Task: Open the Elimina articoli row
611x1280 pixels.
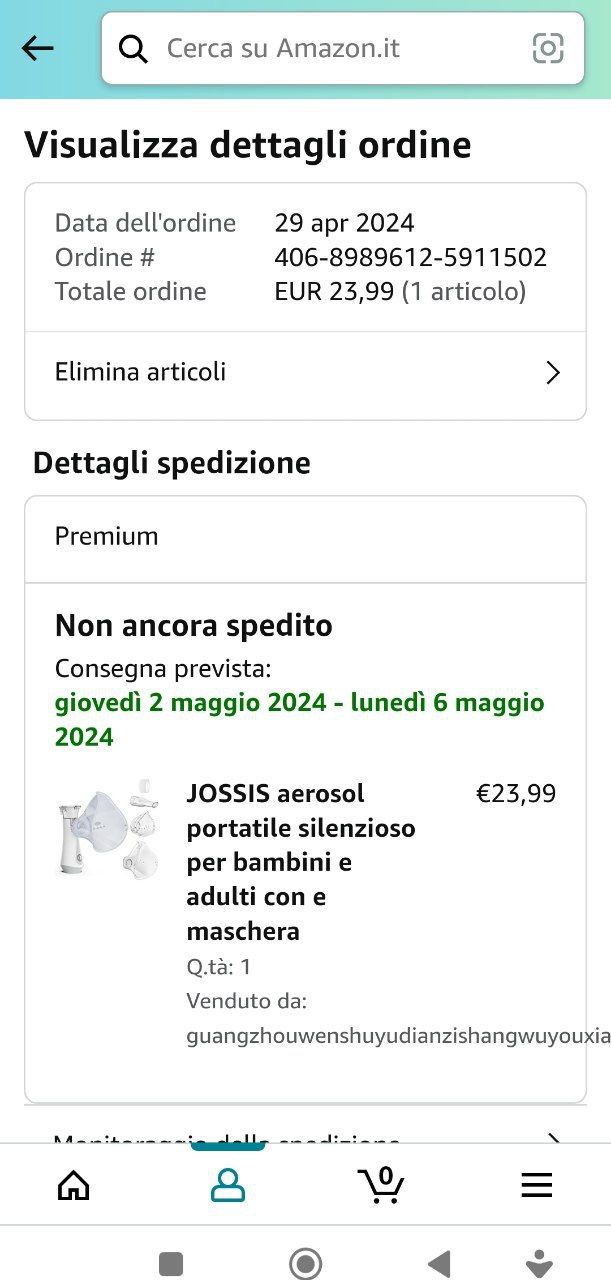Action: tap(305, 373)
